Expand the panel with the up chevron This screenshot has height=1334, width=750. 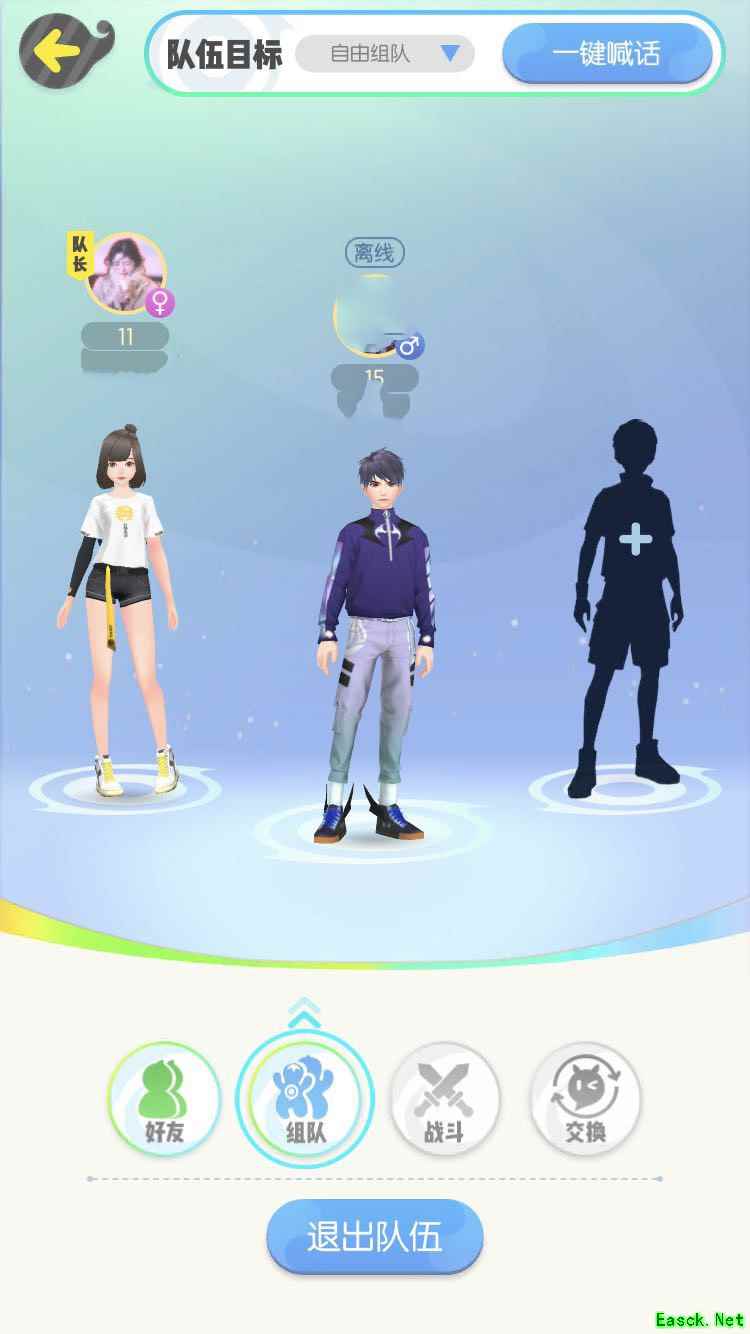pyautogui.click(x=304, y=1013)
